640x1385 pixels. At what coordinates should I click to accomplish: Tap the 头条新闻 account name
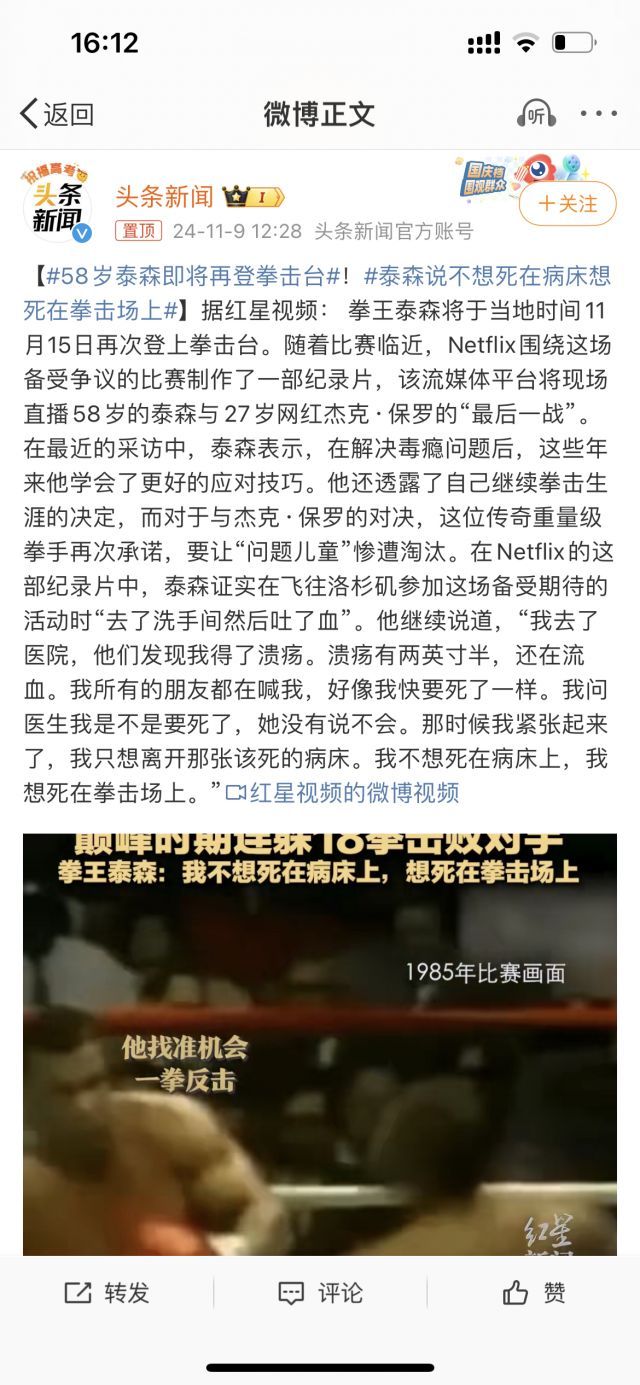coord(164,196)
